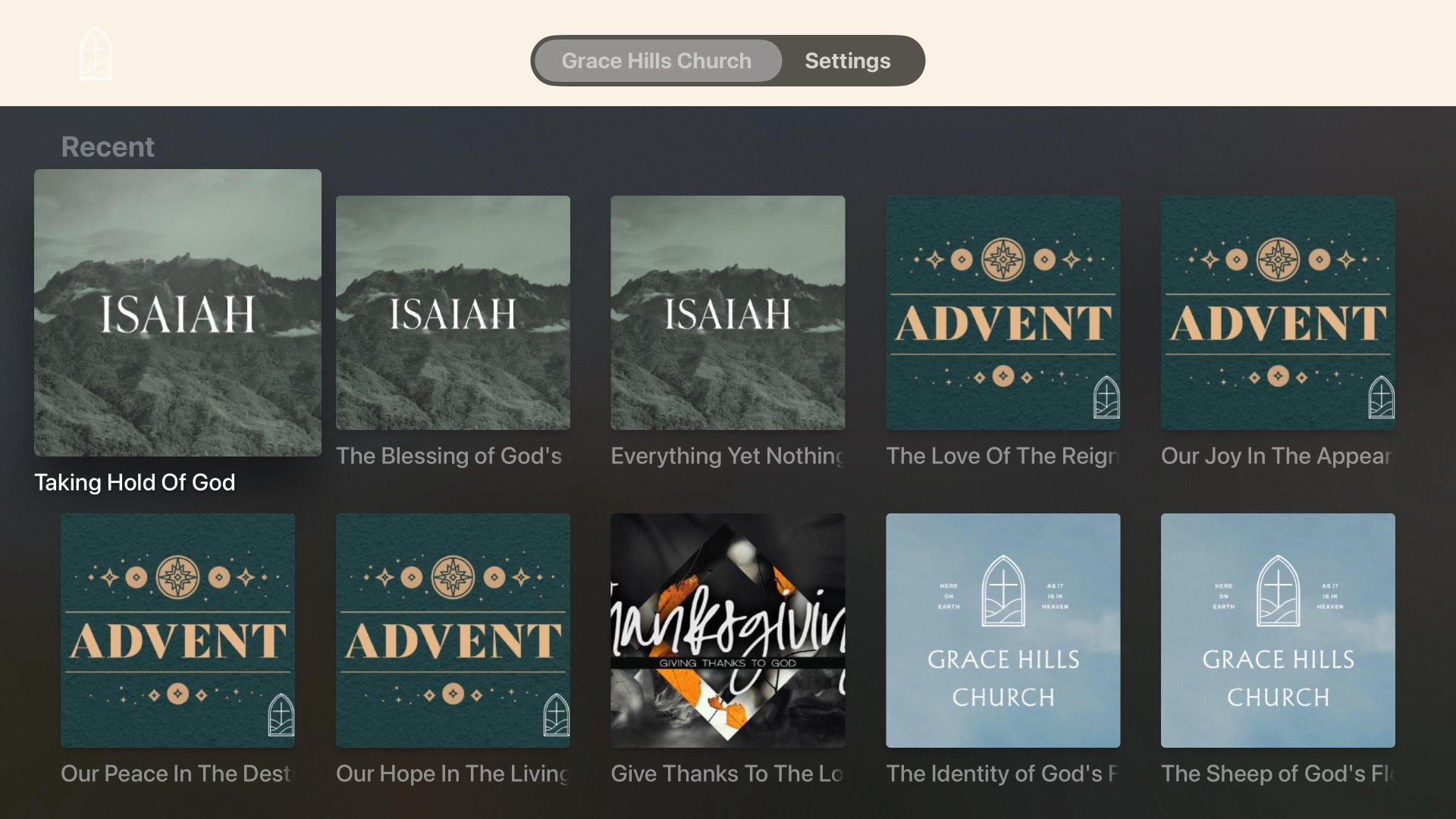1456x819 pixels.
Task: View The Identity of God's sermon
Action: click(1003, 630)
